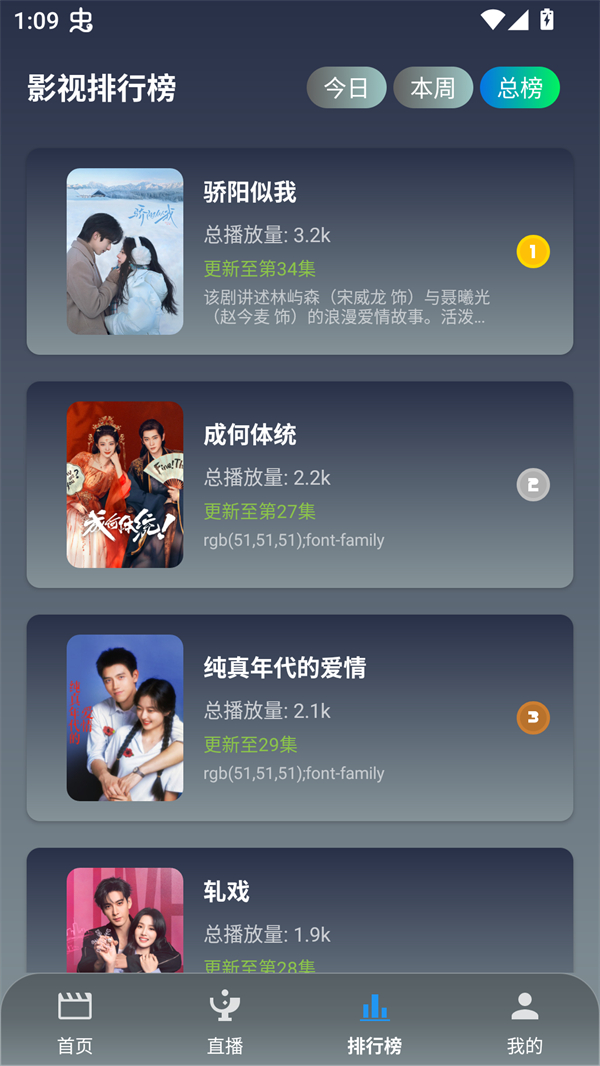Screen dimensions: 600x1066
Task: Show the 总榜 overall ranking
Action: tap(520, 88)
